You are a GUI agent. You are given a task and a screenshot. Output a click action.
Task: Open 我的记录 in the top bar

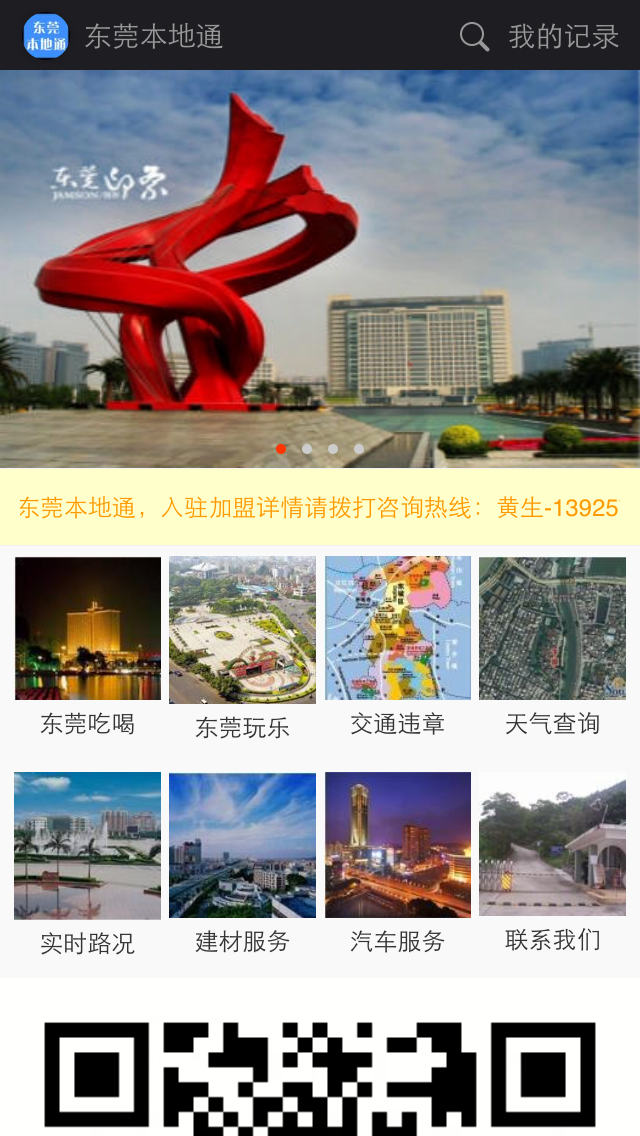[x=564, y=37]
